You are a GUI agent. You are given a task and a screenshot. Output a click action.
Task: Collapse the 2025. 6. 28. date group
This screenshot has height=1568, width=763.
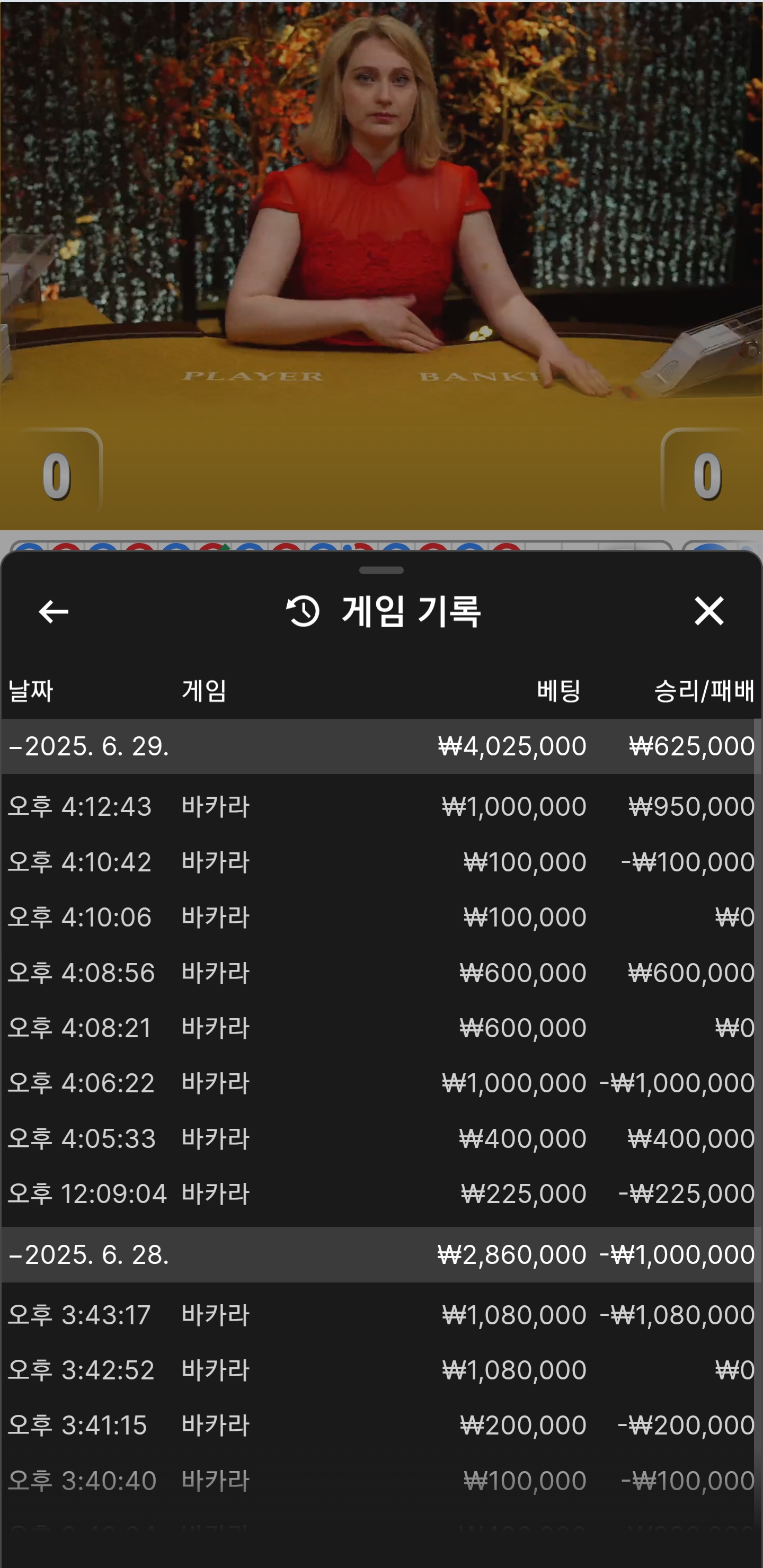[89, 1255]
